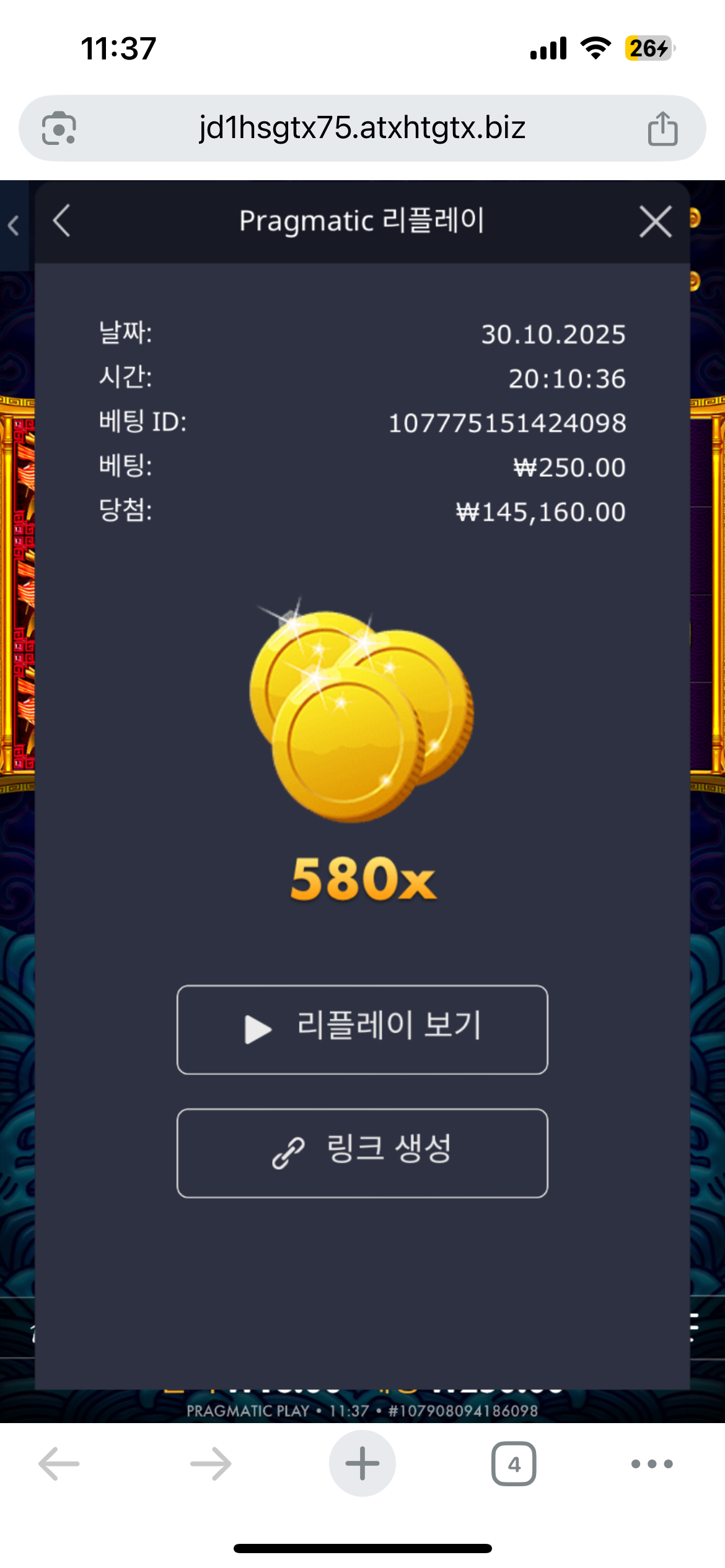
Task: Open a new browser tab
Action: 362,1463
